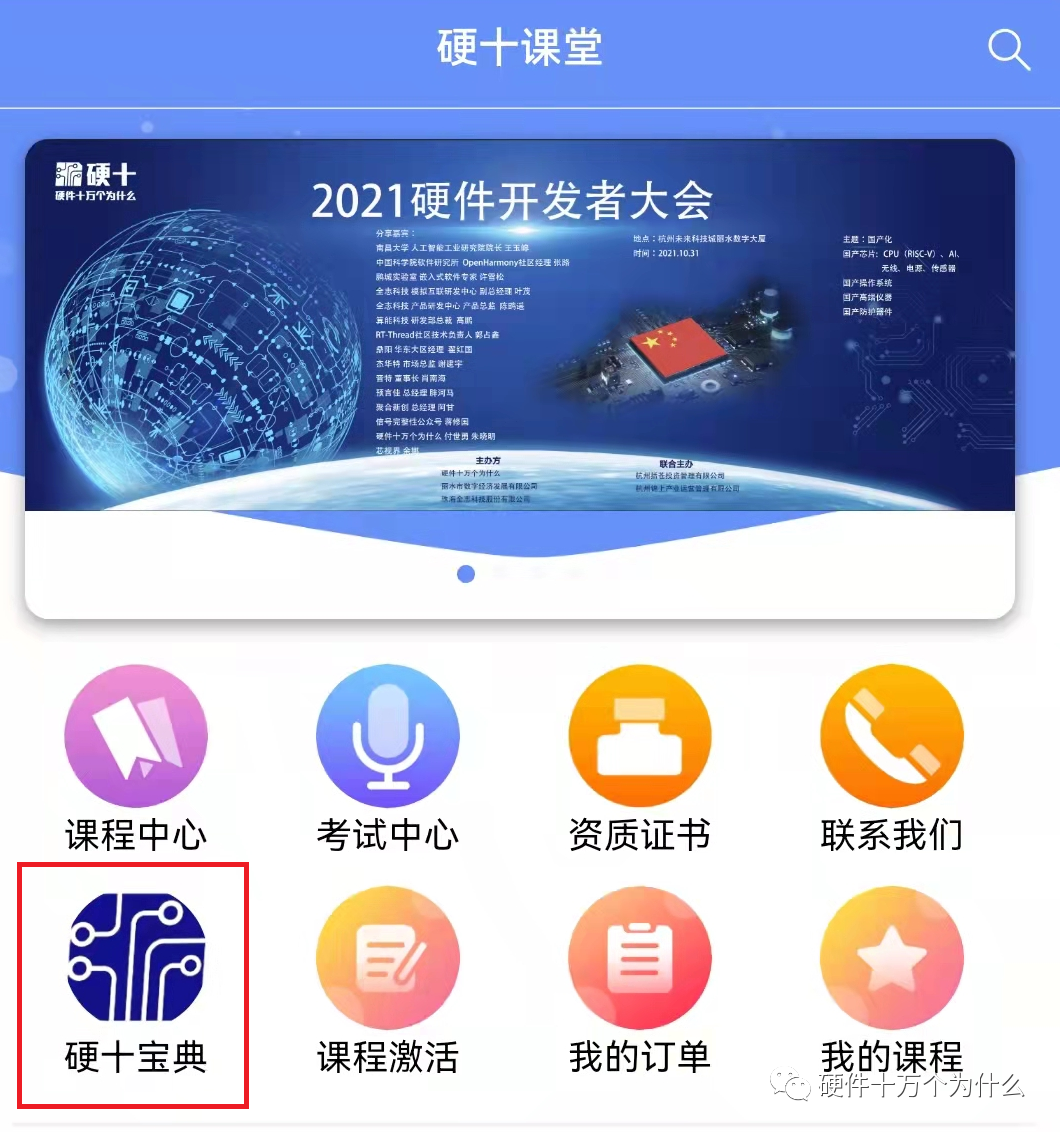
Task: Check 我的订单
Action: coord(640,962)
